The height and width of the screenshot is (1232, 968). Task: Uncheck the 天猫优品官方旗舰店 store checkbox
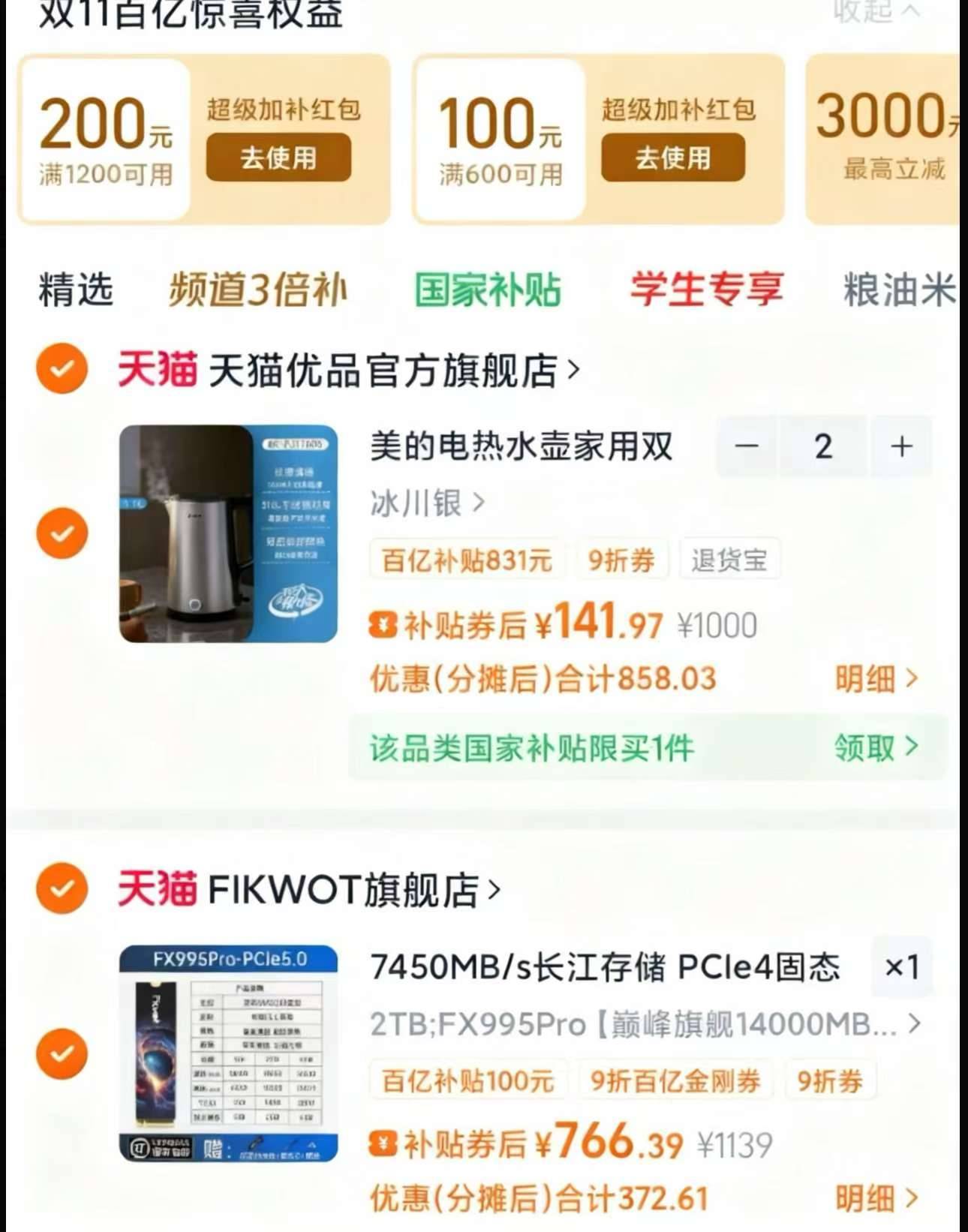pyautogui.click(x=62, y=369)
